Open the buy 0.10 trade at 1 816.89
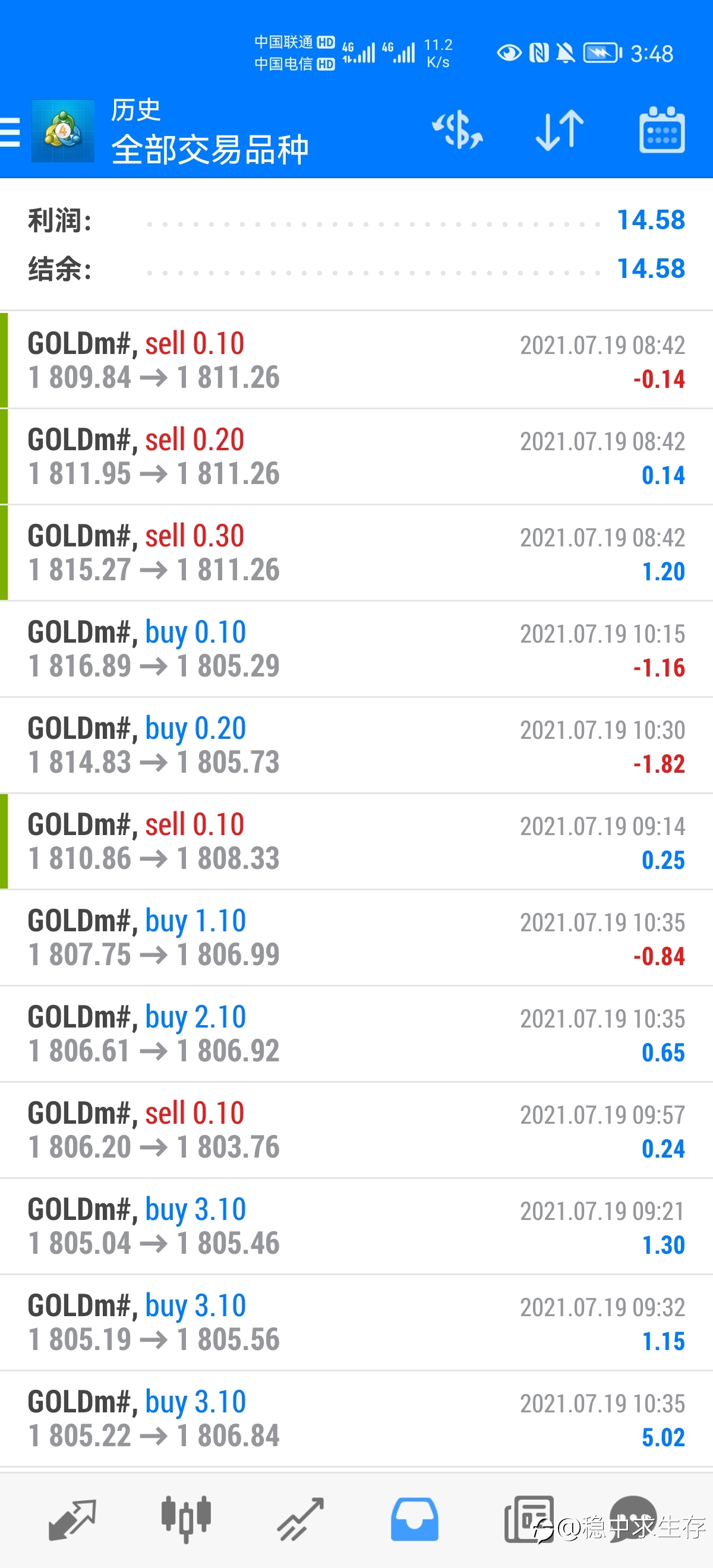Screen dimensions: 713x1568 coord(356,648)
